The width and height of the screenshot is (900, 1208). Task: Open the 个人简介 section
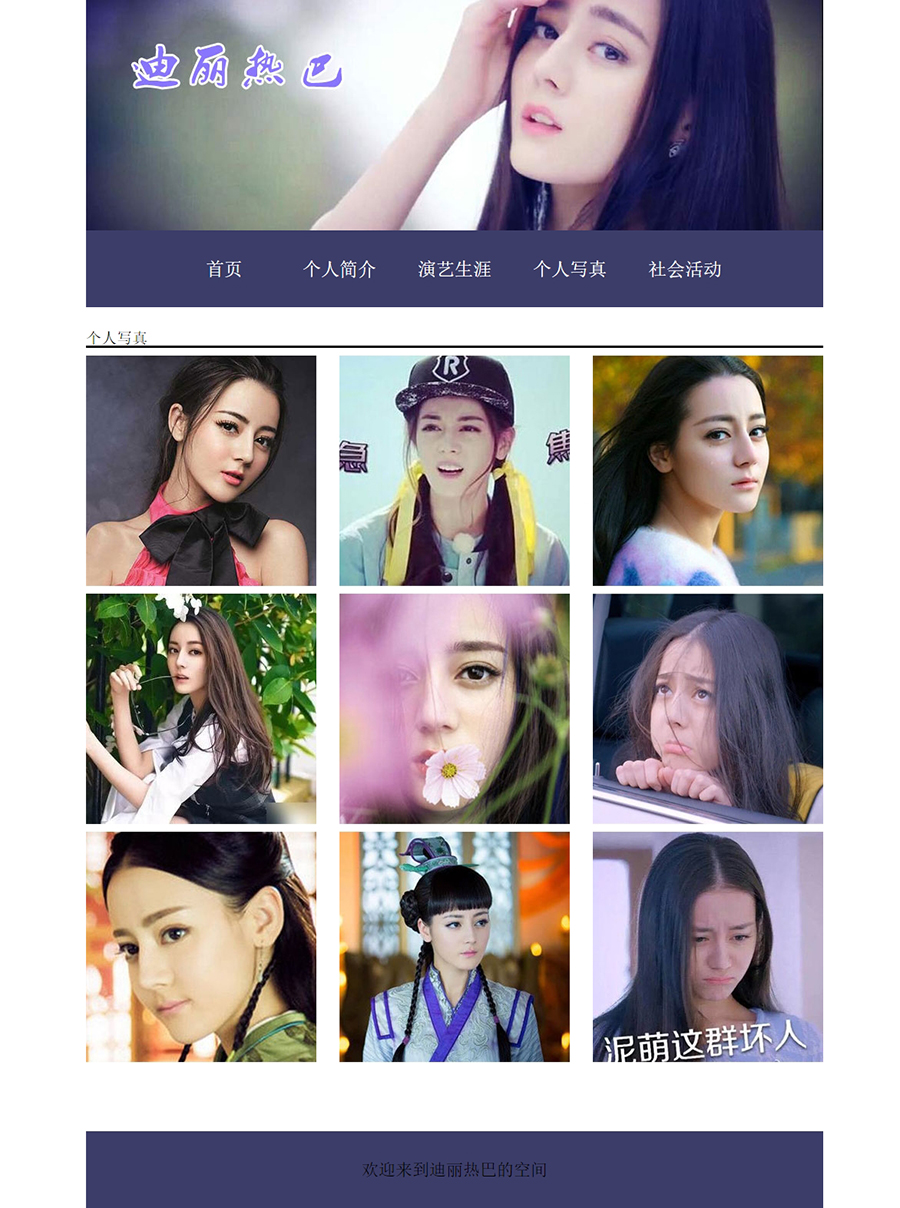[x=339, y=269]
